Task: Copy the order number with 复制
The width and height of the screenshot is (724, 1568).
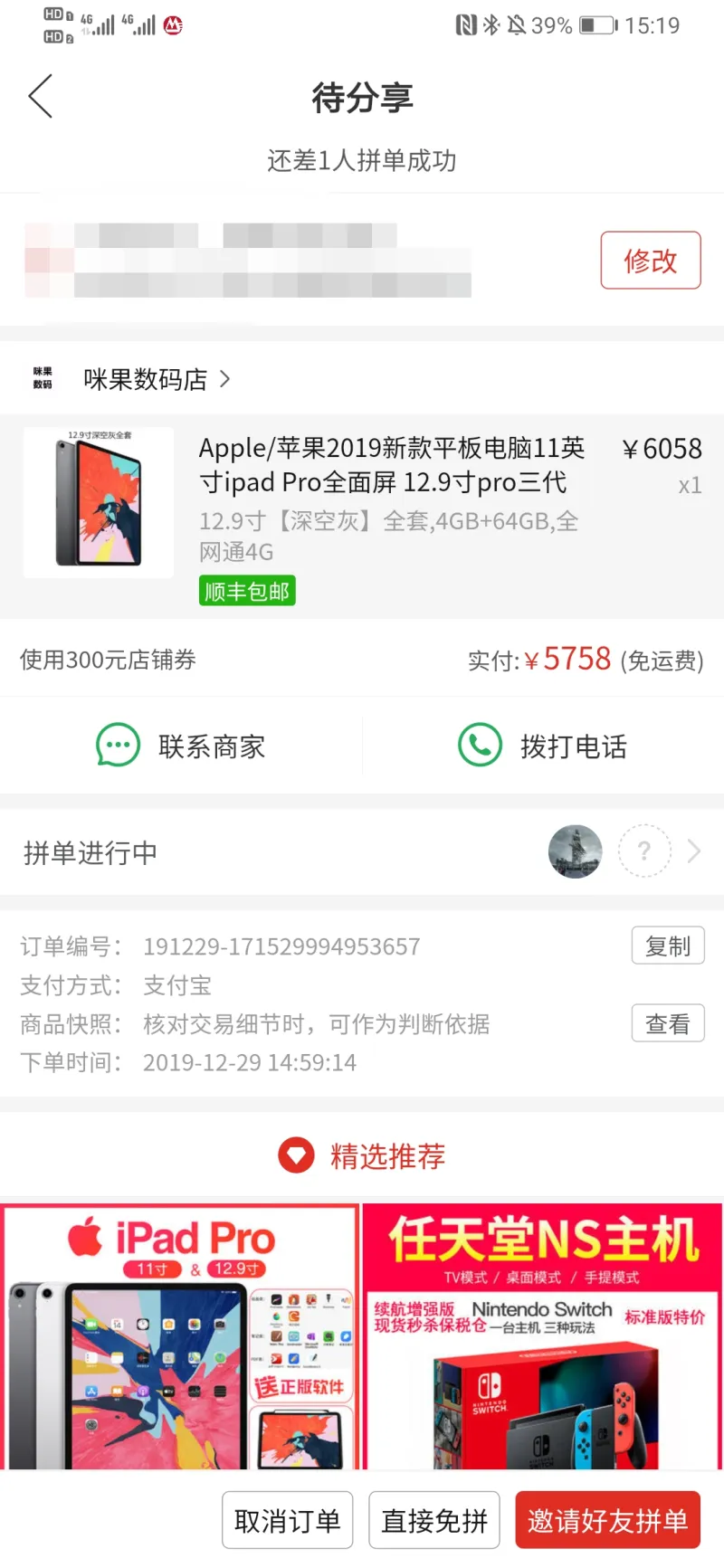Action: 667,946
